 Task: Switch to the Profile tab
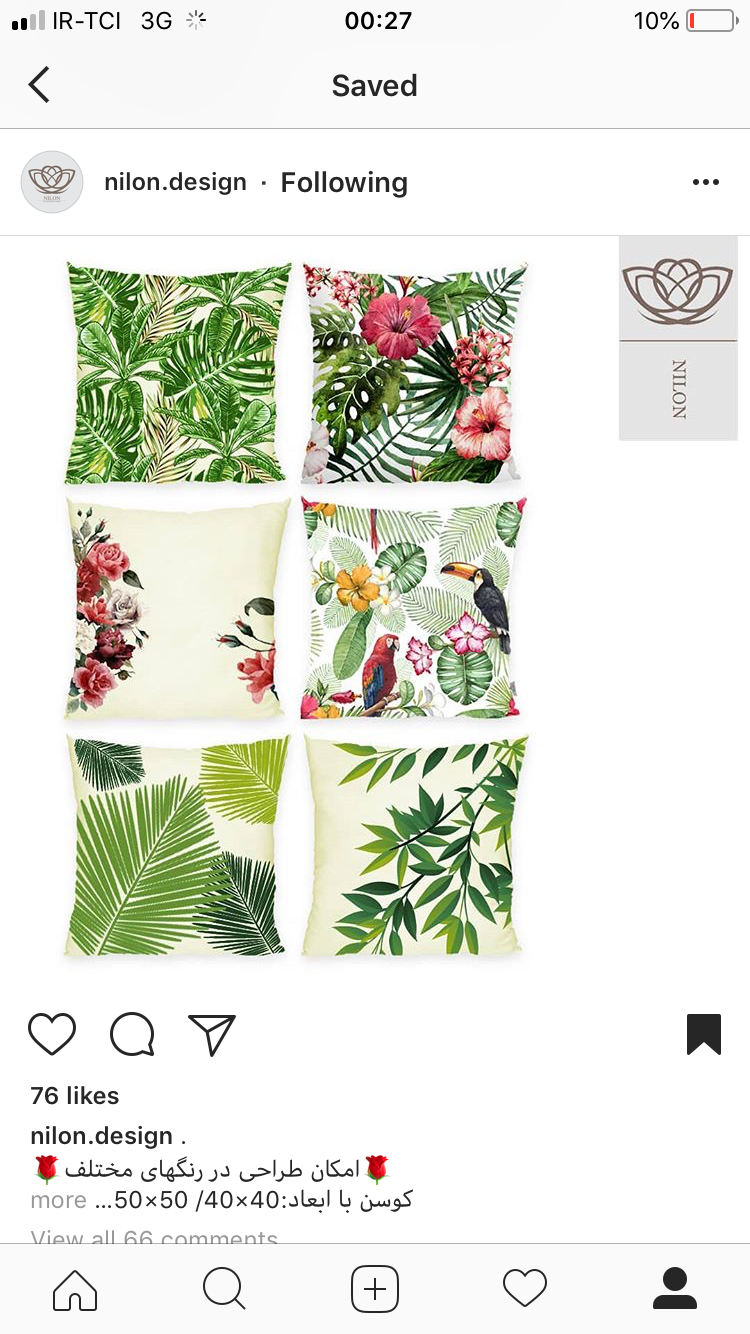[x=674, y=1288]
